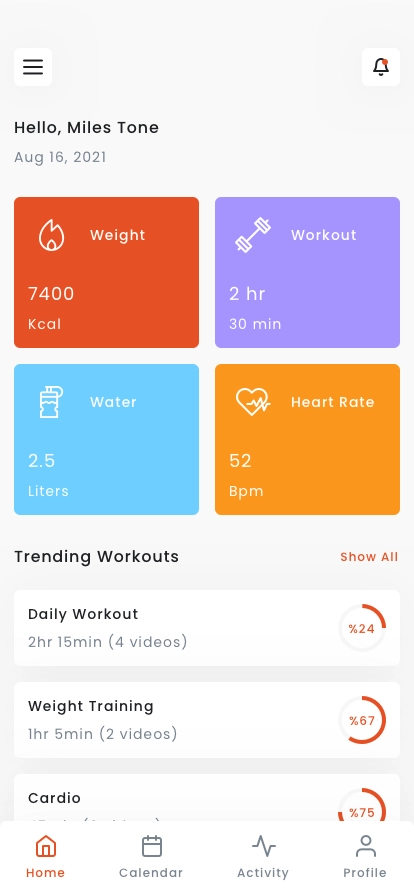414x896 pixels.
Task: Open the Daily Workout row
Action: click(x=207, y=628)
